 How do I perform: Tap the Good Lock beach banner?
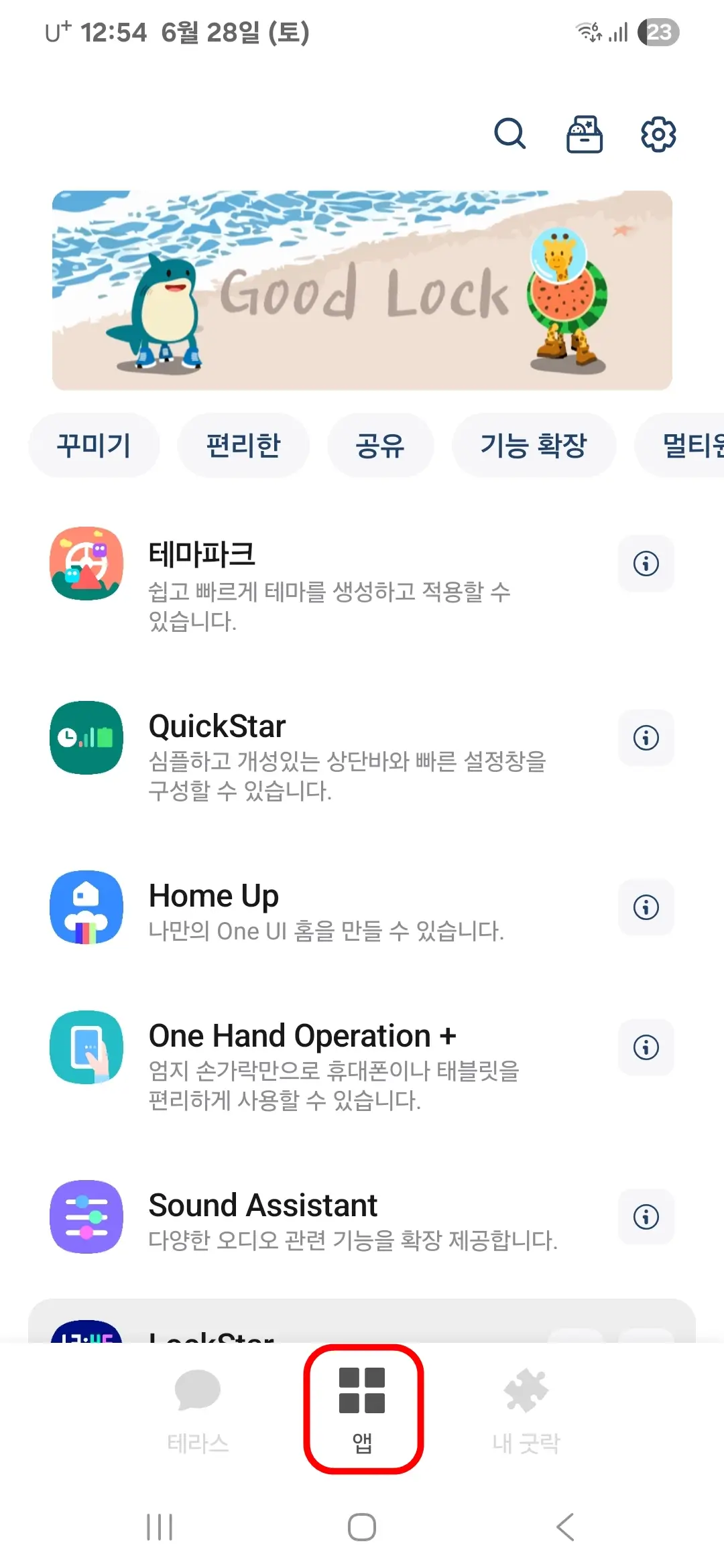(362, 288)
